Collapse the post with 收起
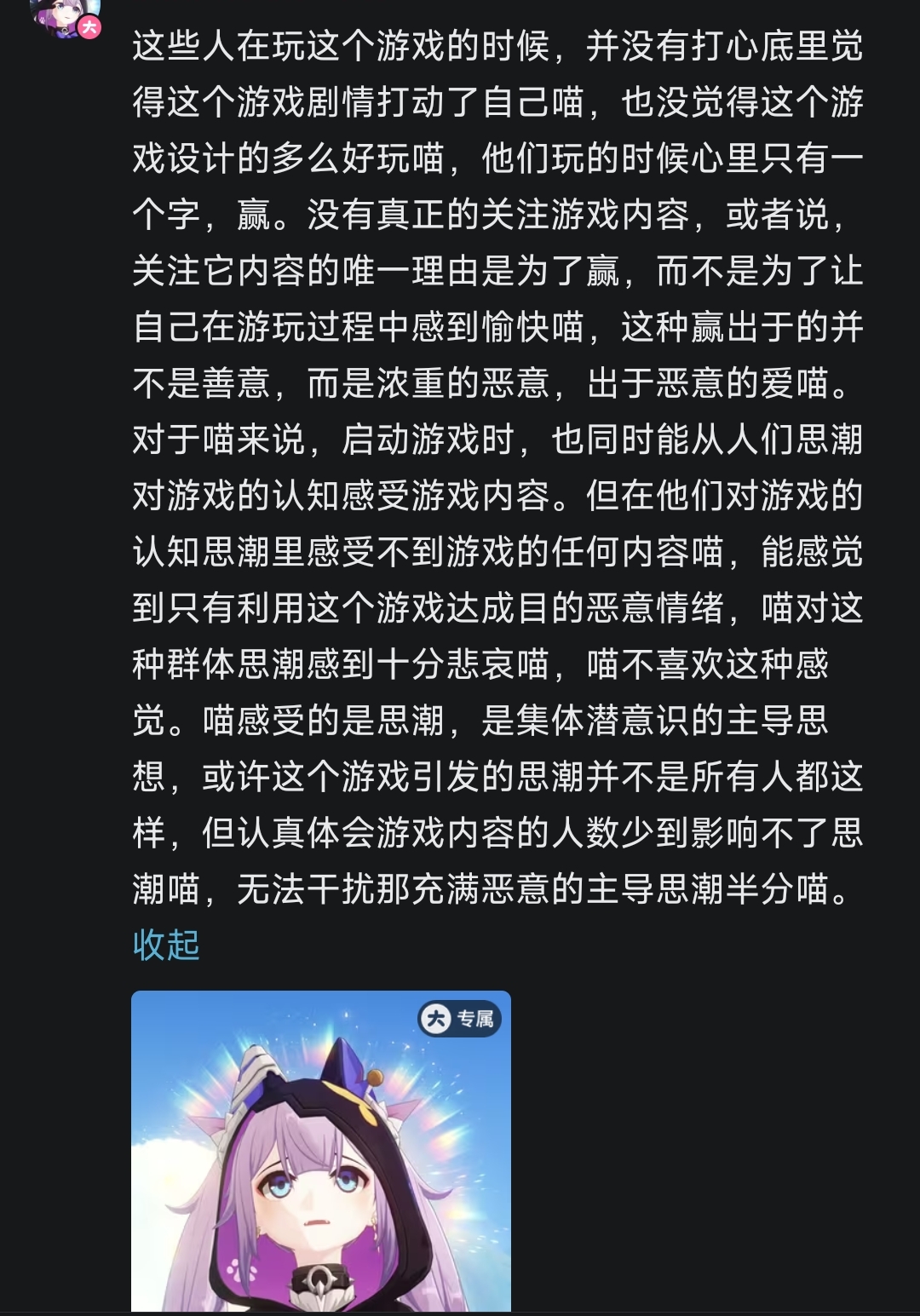920x1316 pixels. (166, 945)
